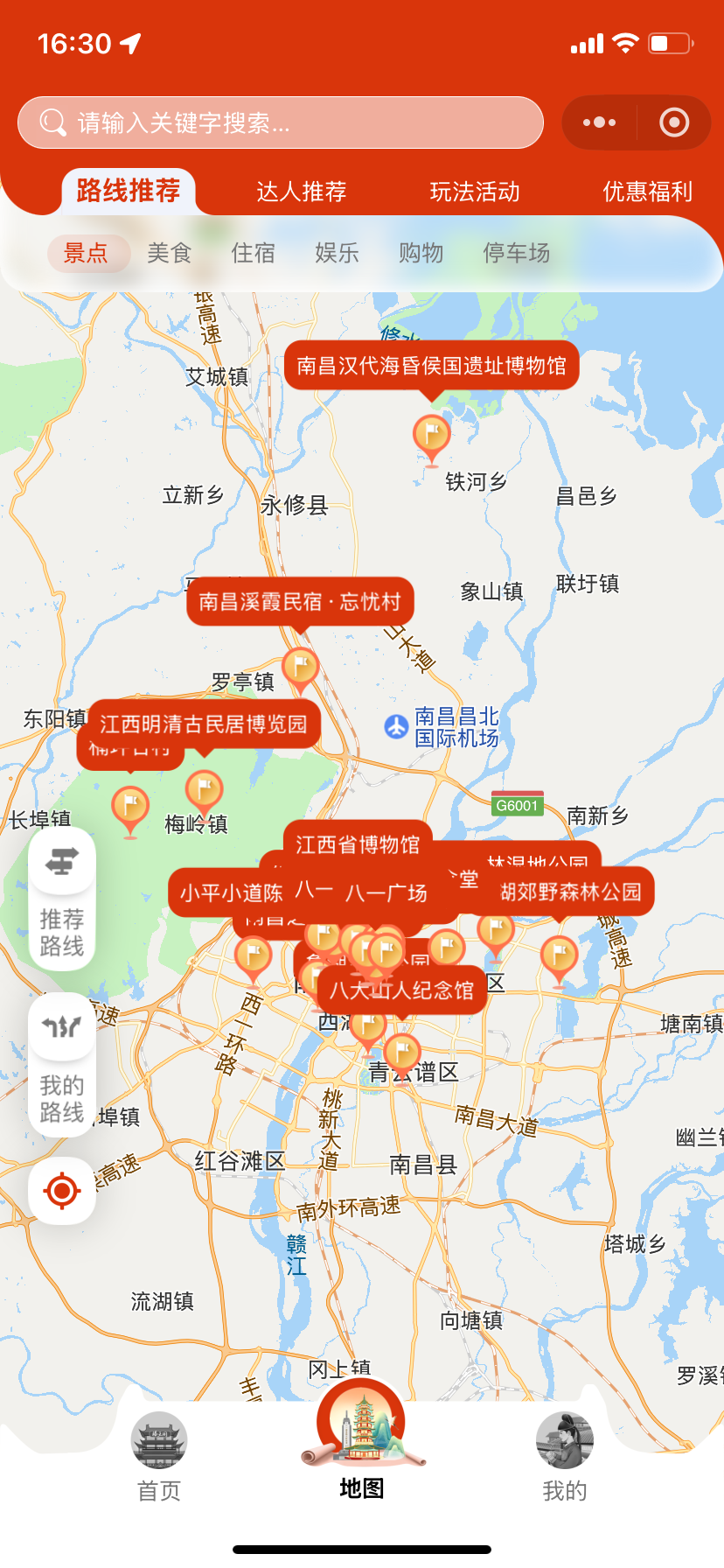Switch to the 路线推荐 tab
724x1568 pixels.
[x=129, y=191]
